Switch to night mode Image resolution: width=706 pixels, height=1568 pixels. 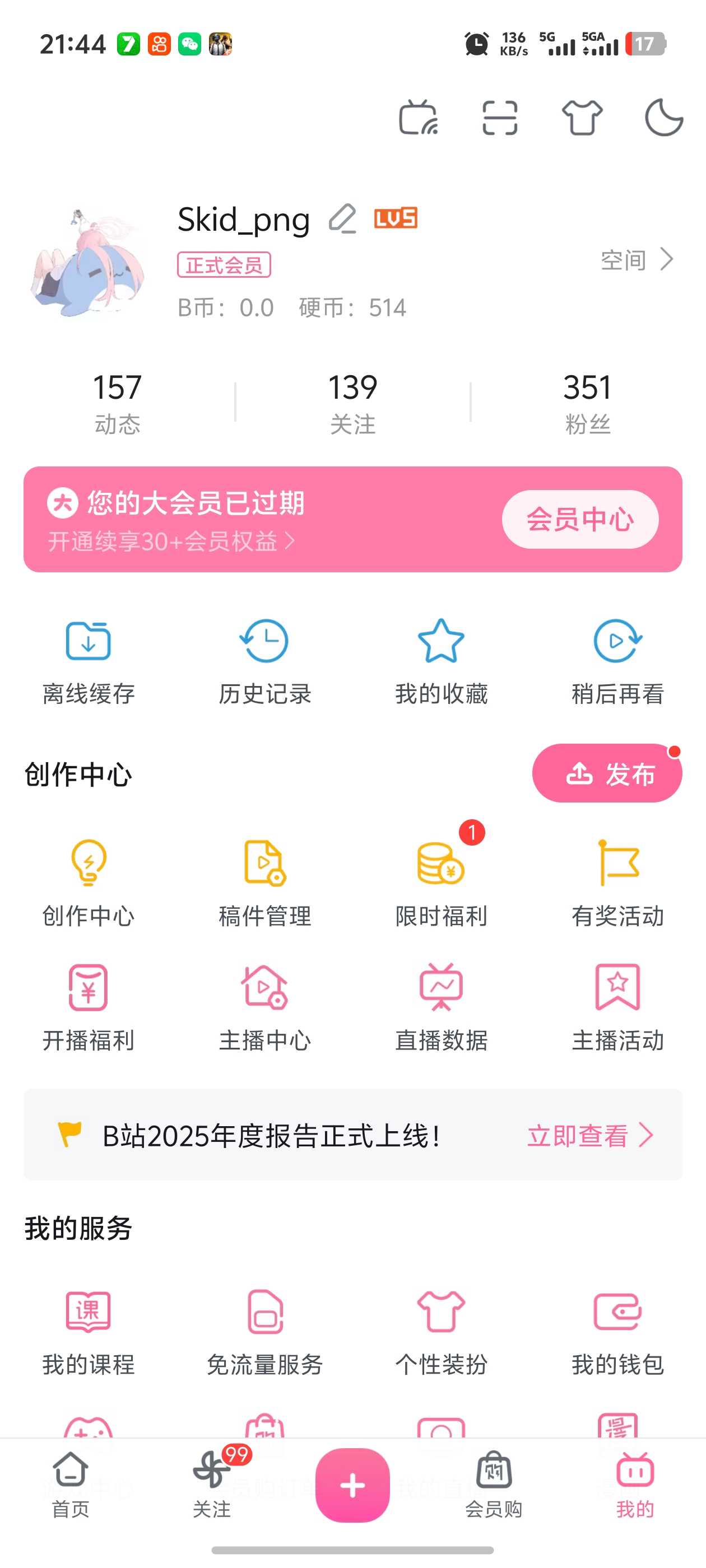tap(663, 118)
